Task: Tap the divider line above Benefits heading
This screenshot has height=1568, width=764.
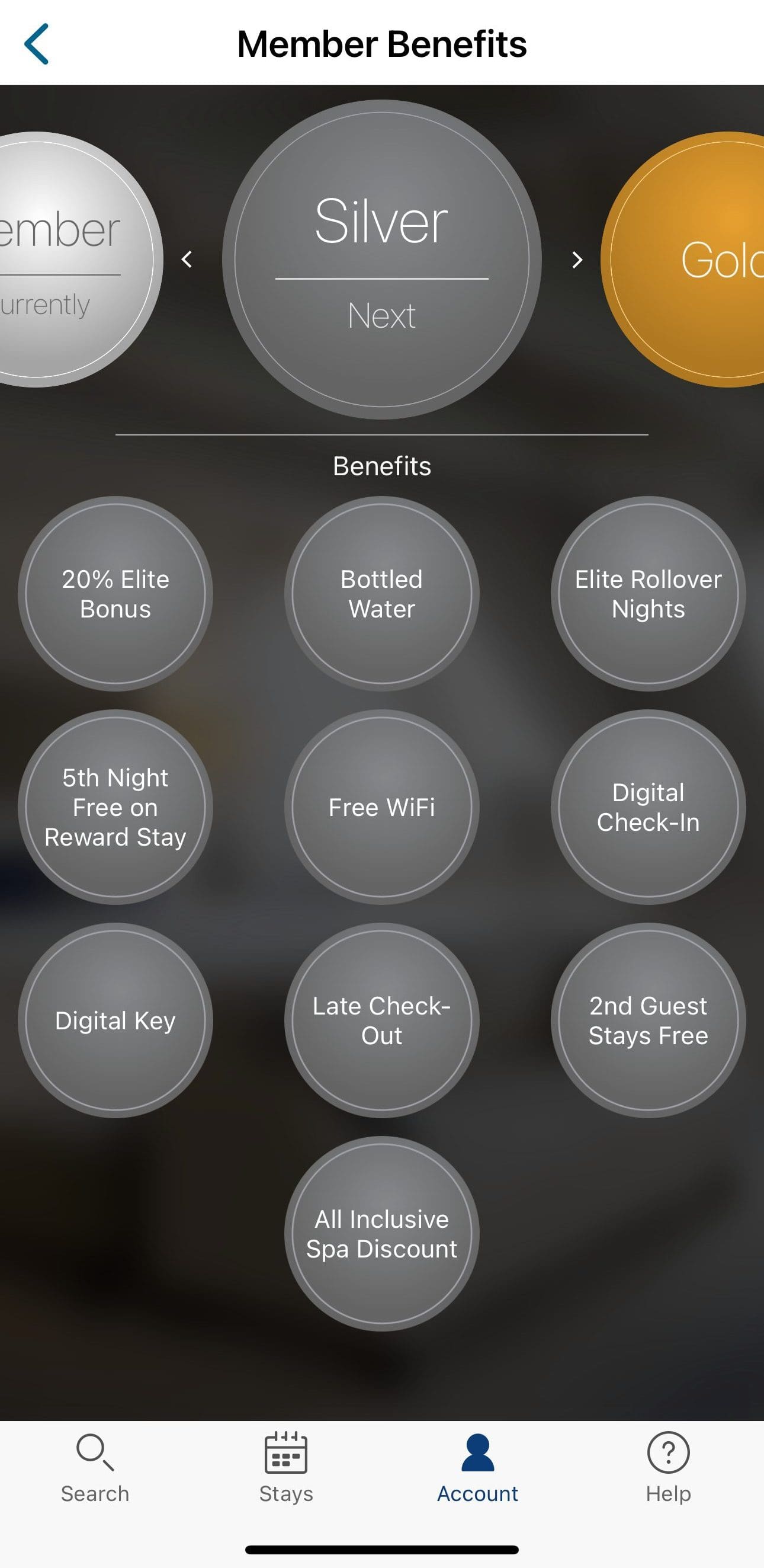Action: point(381,434)
